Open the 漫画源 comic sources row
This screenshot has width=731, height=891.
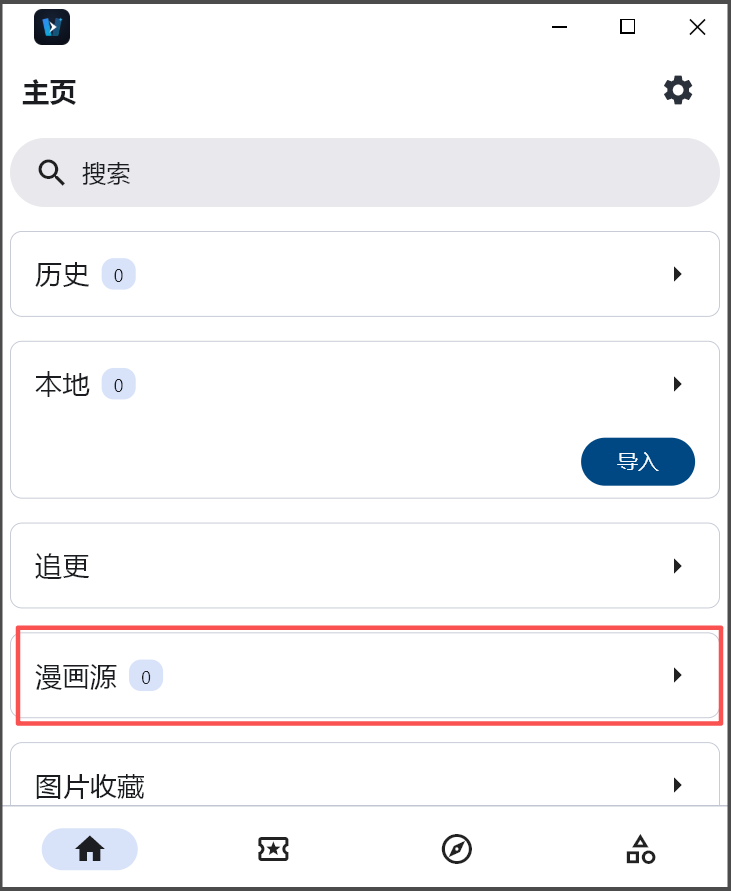point(365,675)
